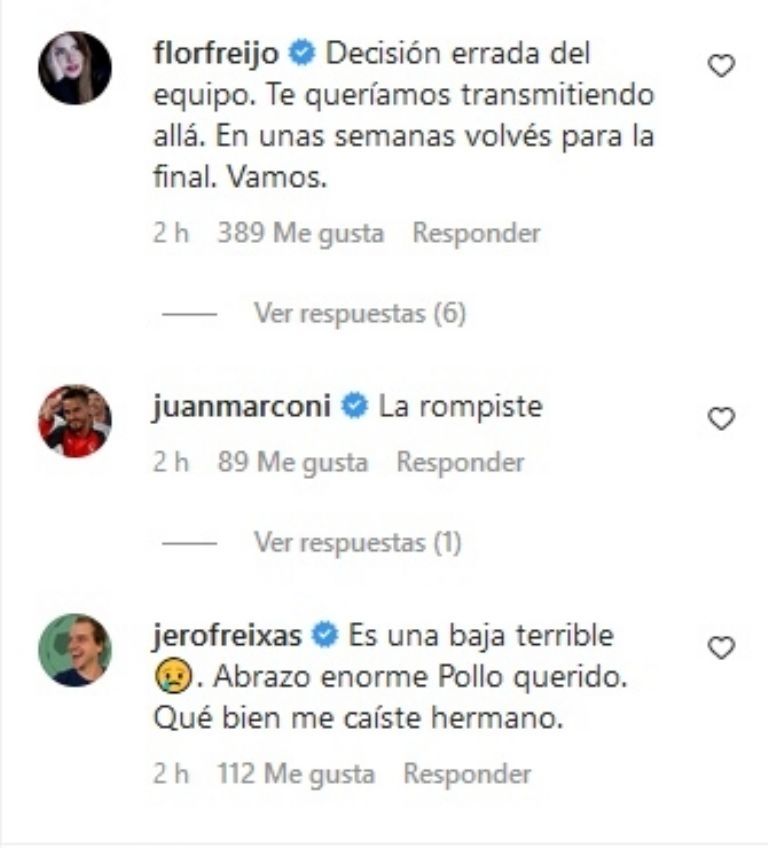Like juanmarconi's comment
The image size is (768, 848).
[x=721, y=419]
